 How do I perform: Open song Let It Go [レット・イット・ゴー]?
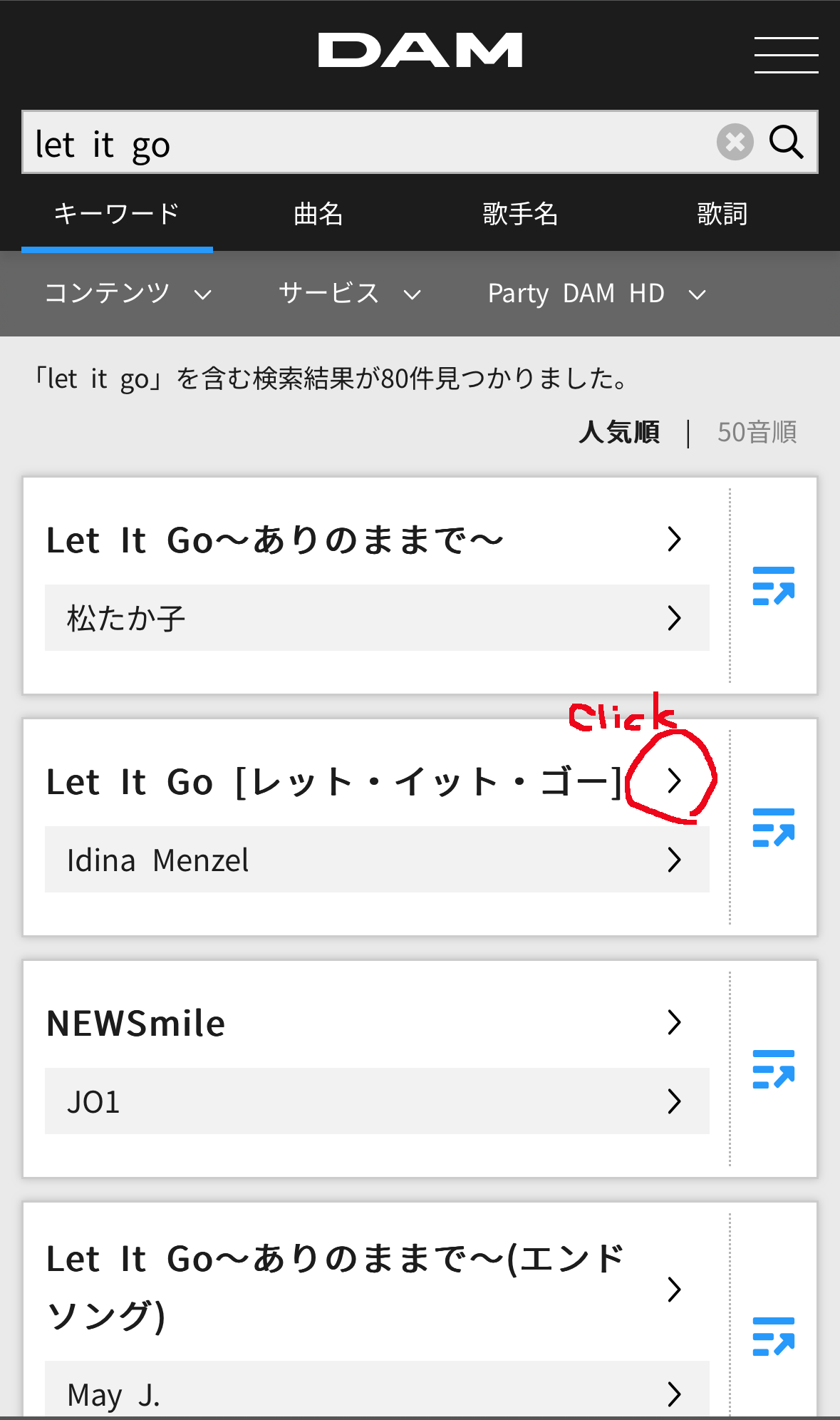[363, 781]
